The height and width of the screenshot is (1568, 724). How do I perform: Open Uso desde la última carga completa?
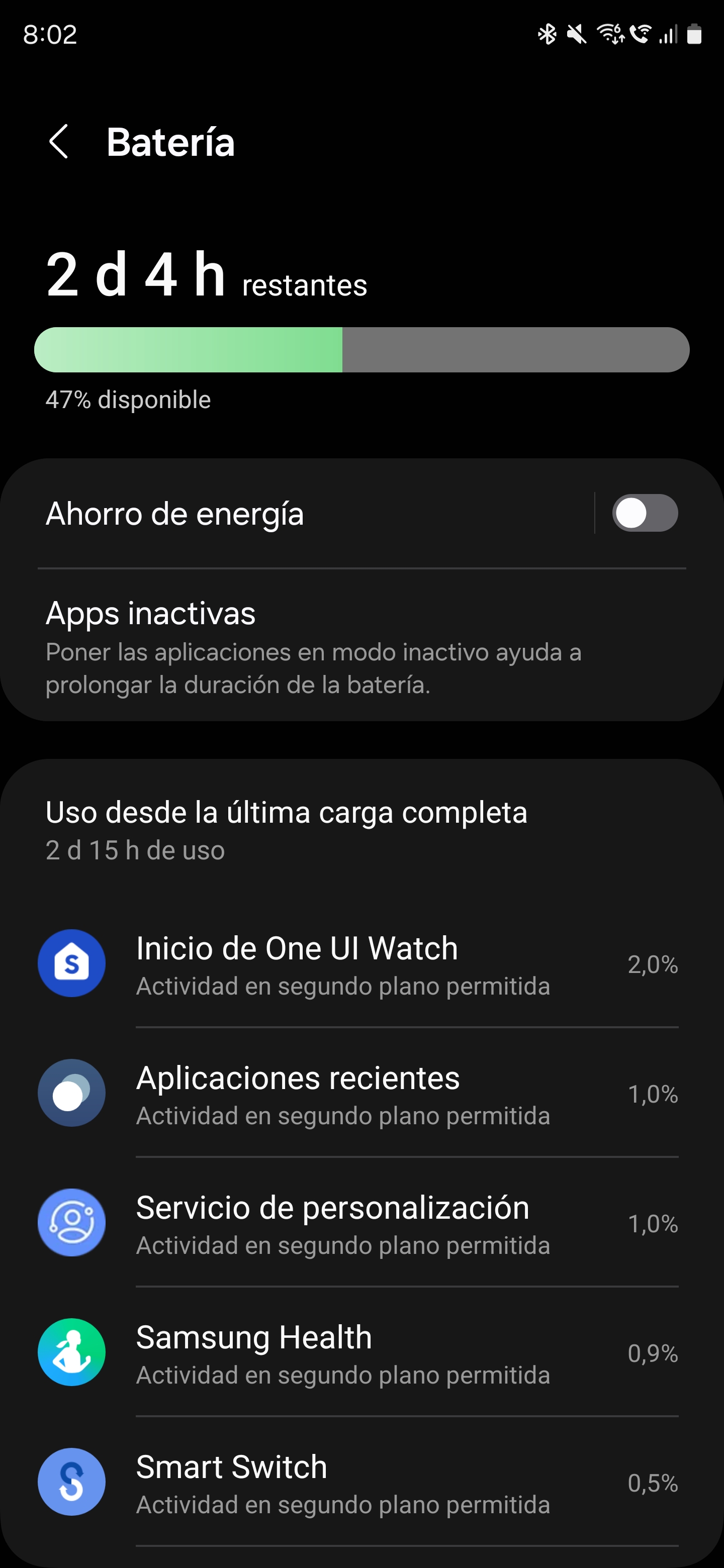point(361,830)
